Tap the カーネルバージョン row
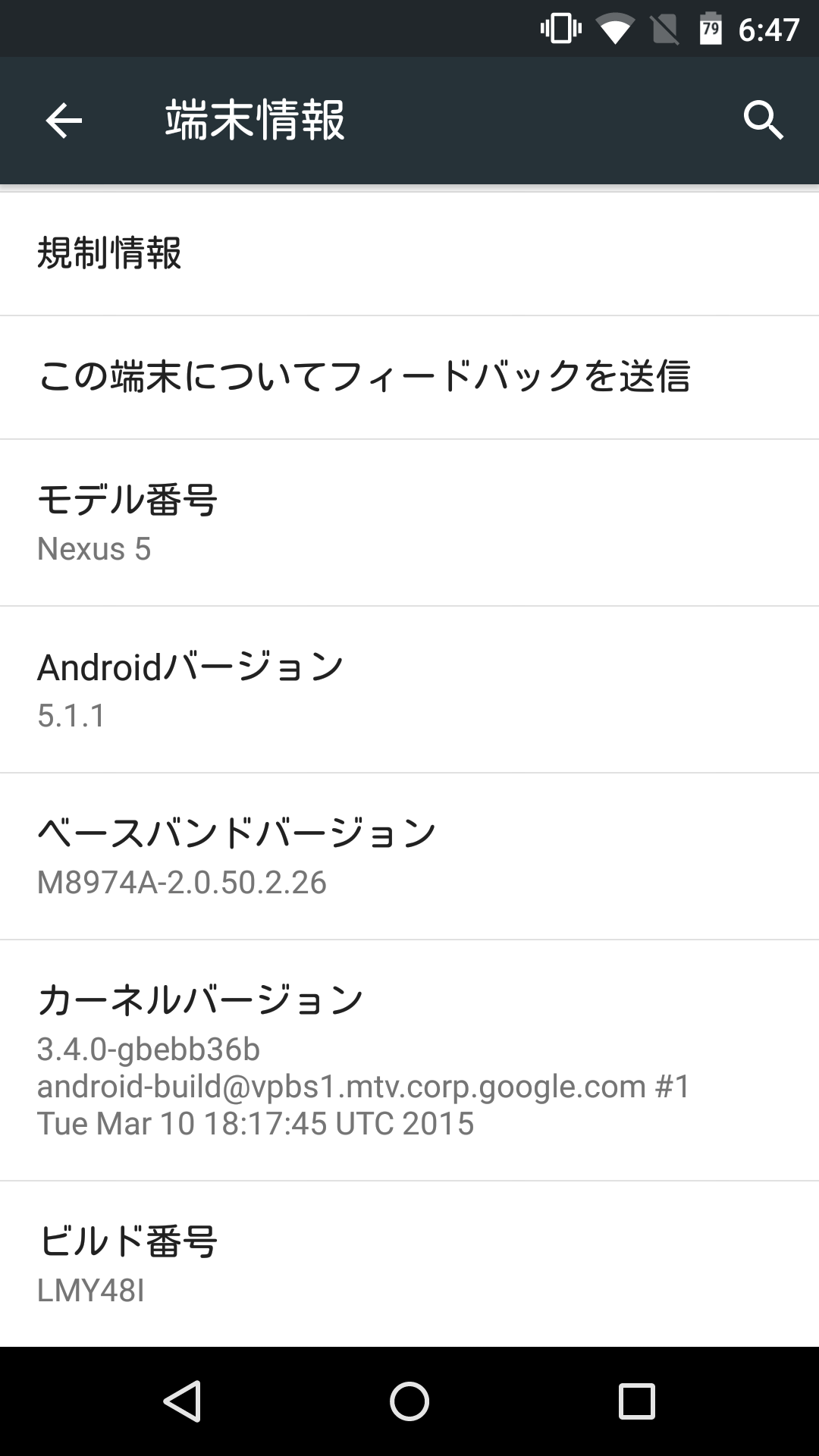Image resolution: width=819 pixels, height=1456 pixels. coord(409,1060)
